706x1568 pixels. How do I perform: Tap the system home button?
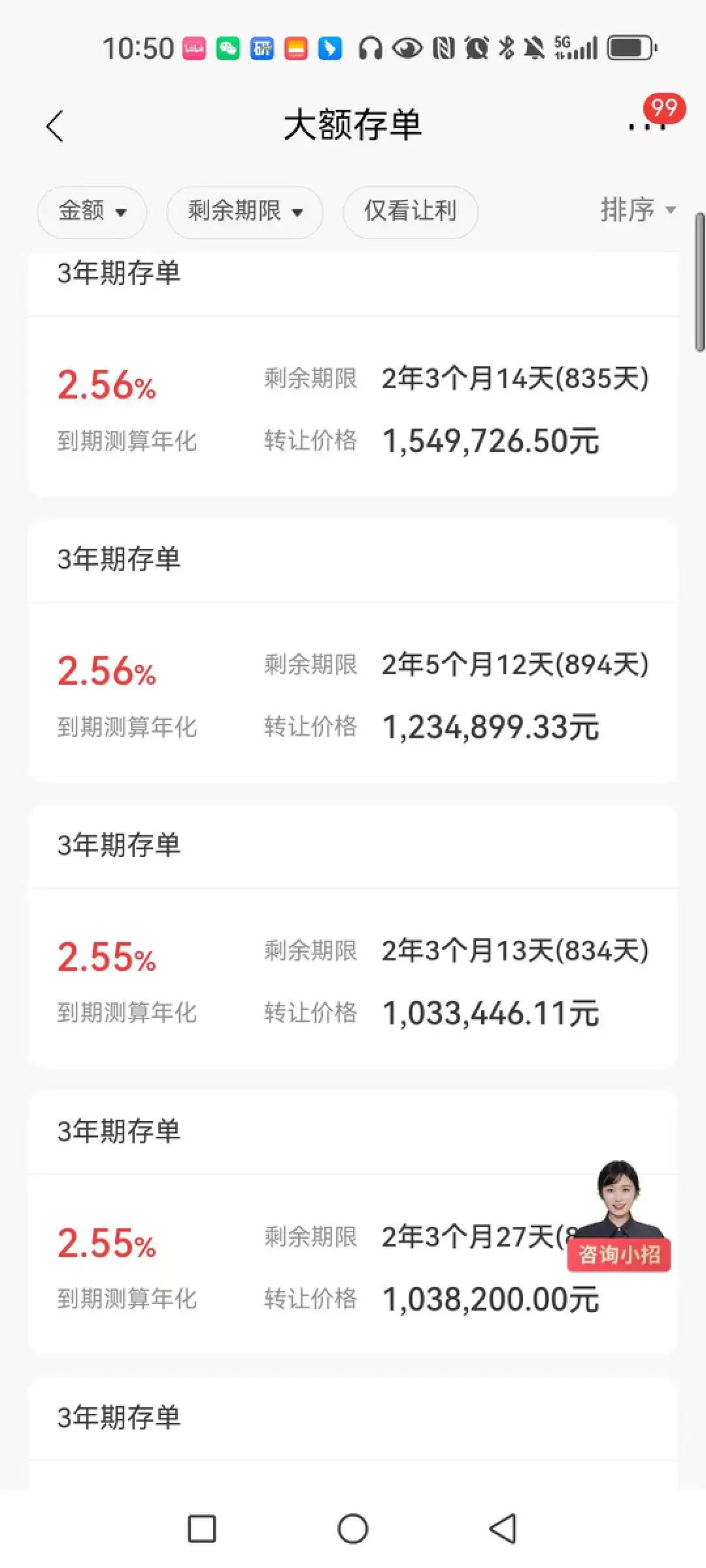pos(353,1529)
